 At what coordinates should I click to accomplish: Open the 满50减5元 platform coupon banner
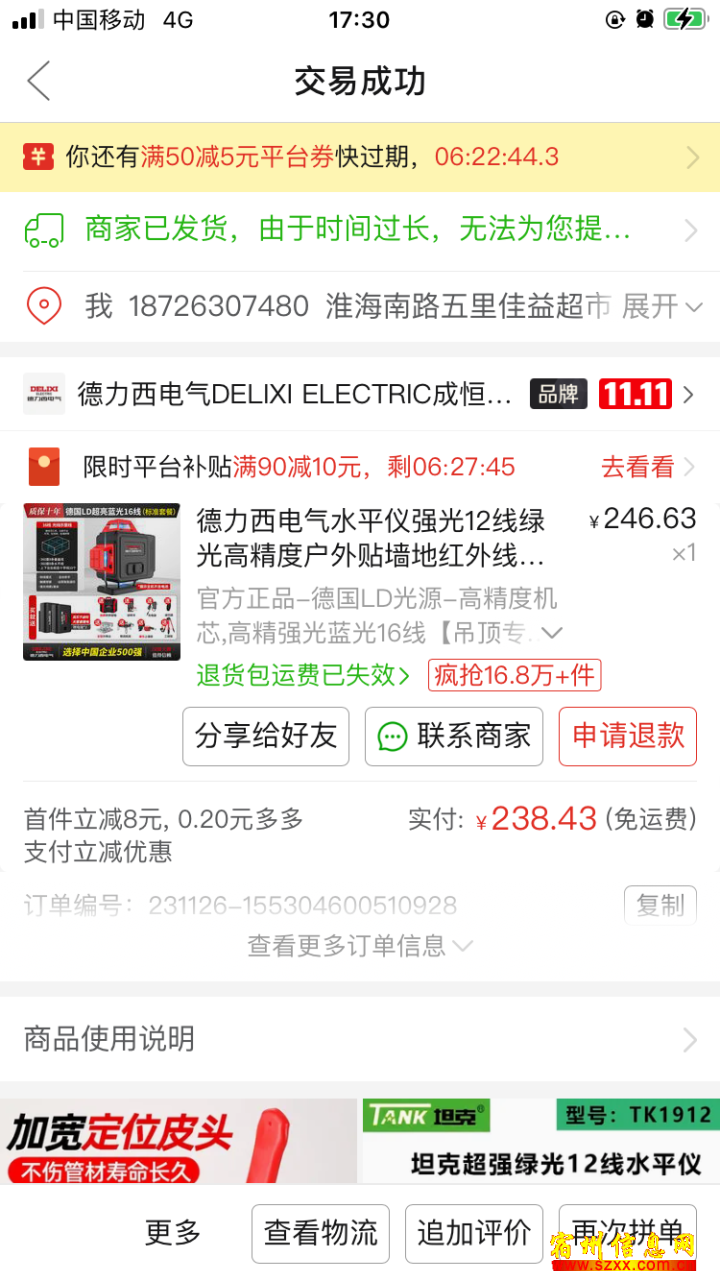tap(360, 157)
